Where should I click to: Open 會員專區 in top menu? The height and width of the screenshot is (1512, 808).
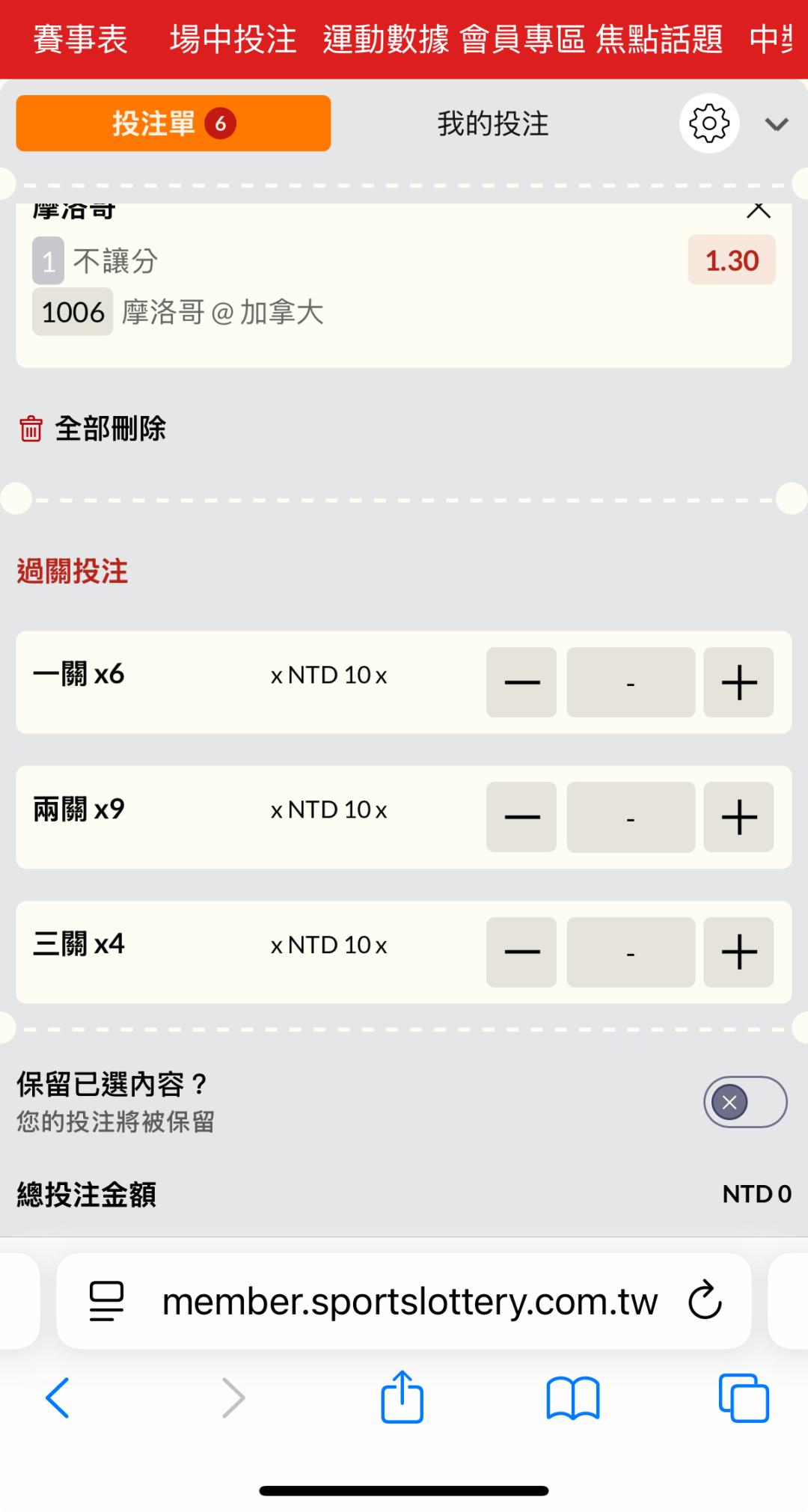pos(522,39)
